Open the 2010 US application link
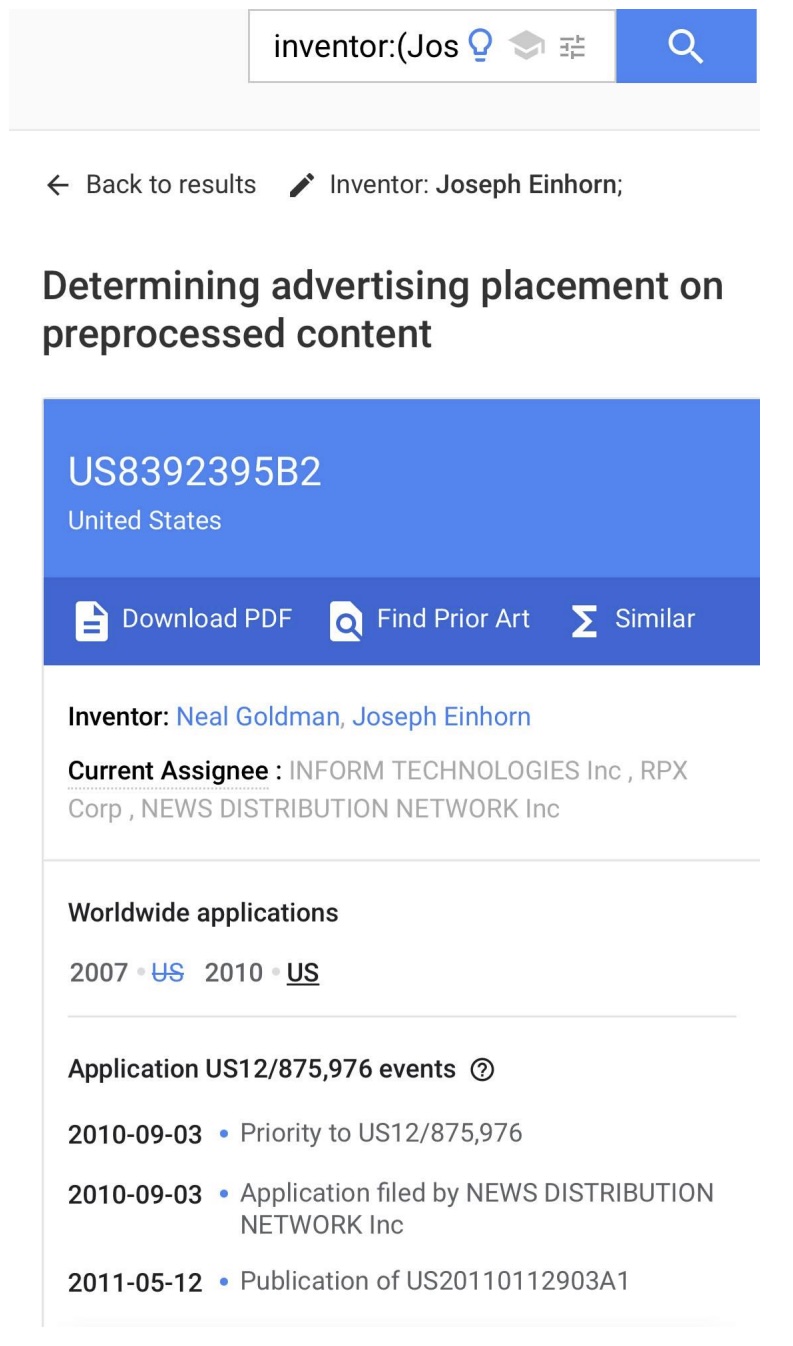793x1346 pixels. (x=302, y=973)
